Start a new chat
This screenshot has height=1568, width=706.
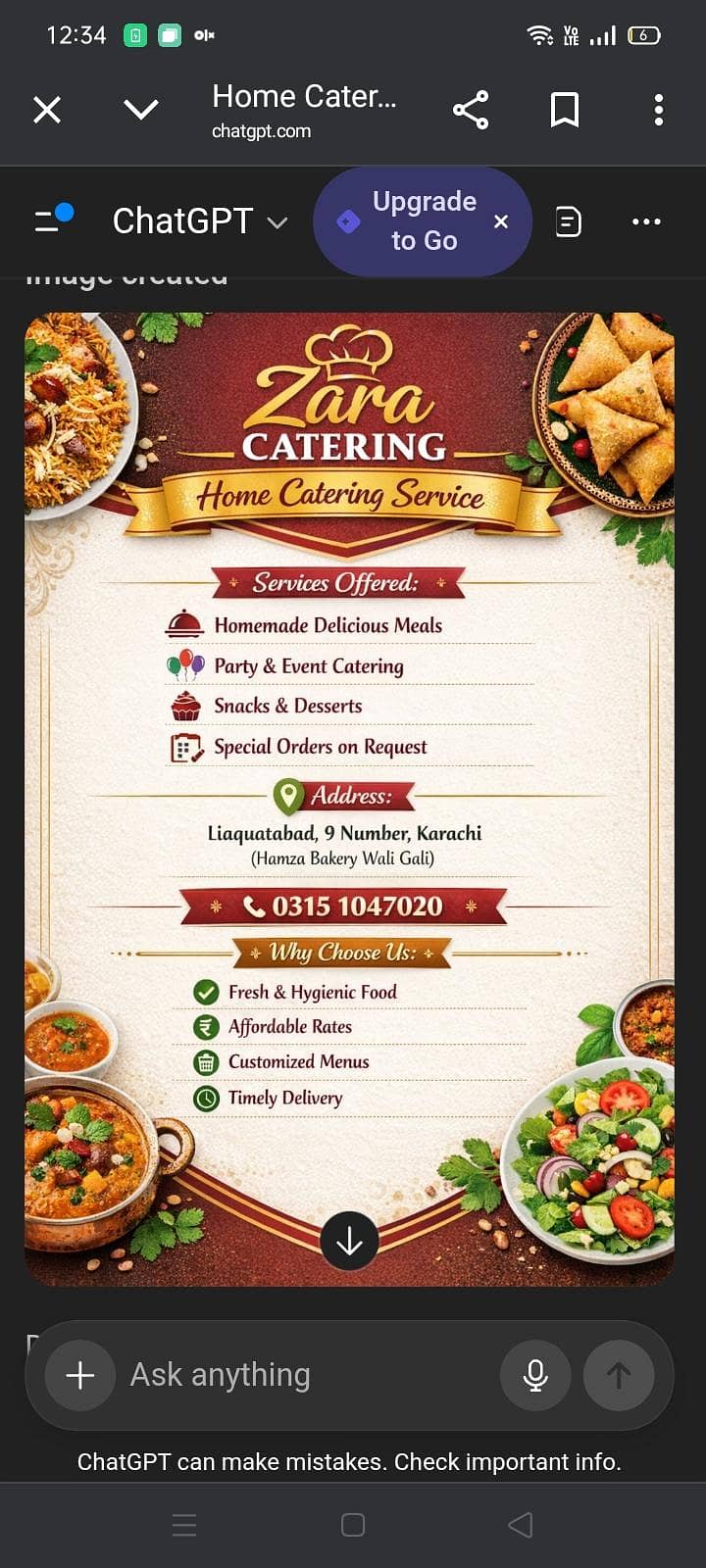click(569, 221)
